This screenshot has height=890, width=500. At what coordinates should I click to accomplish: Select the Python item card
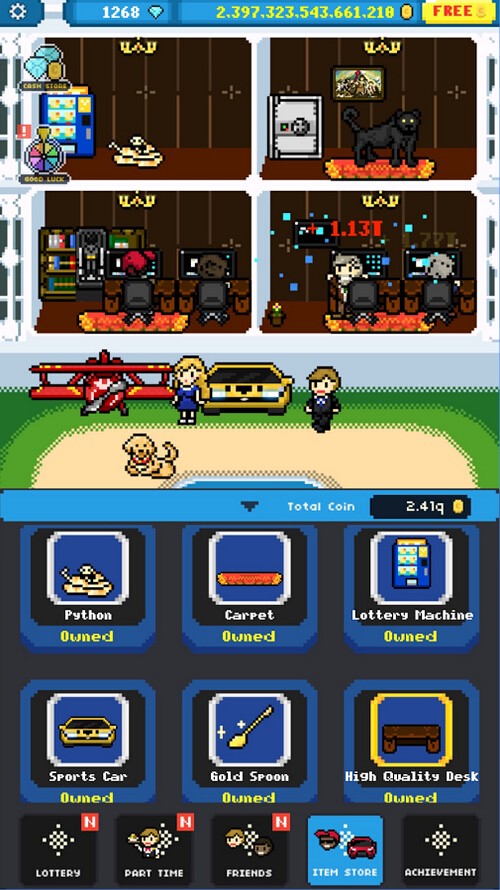(88, 588)
